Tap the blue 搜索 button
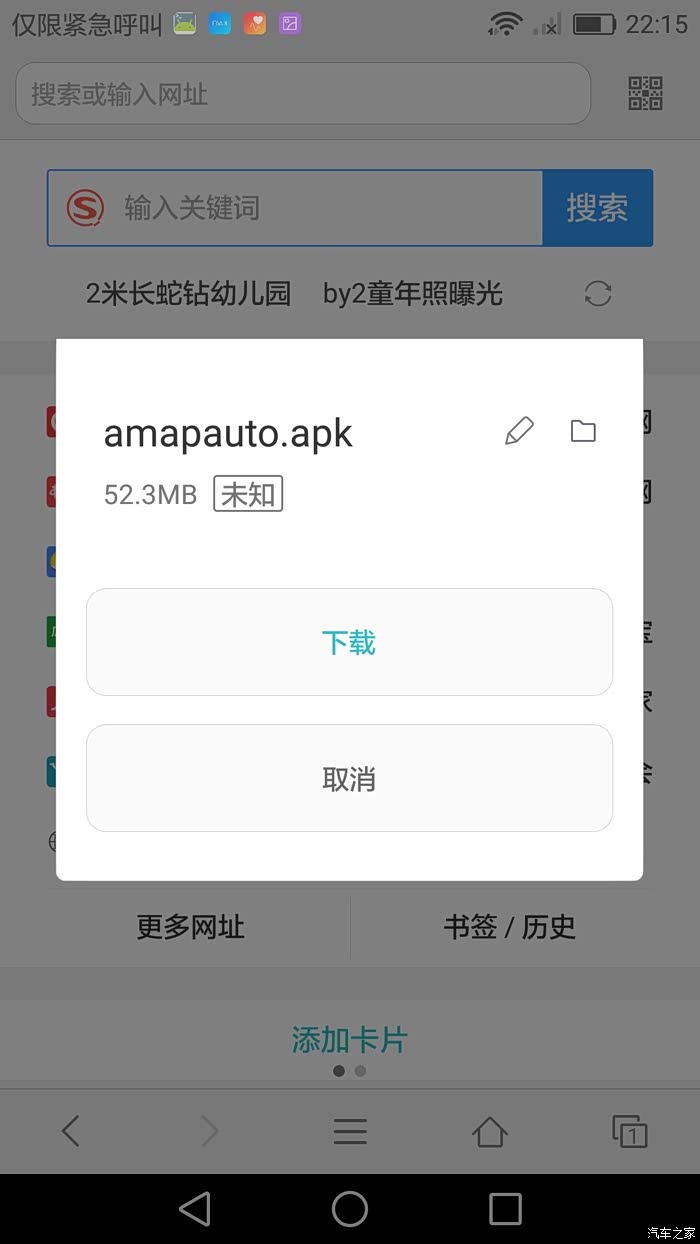The image size is (700, 1244). (x=598, y=208)
